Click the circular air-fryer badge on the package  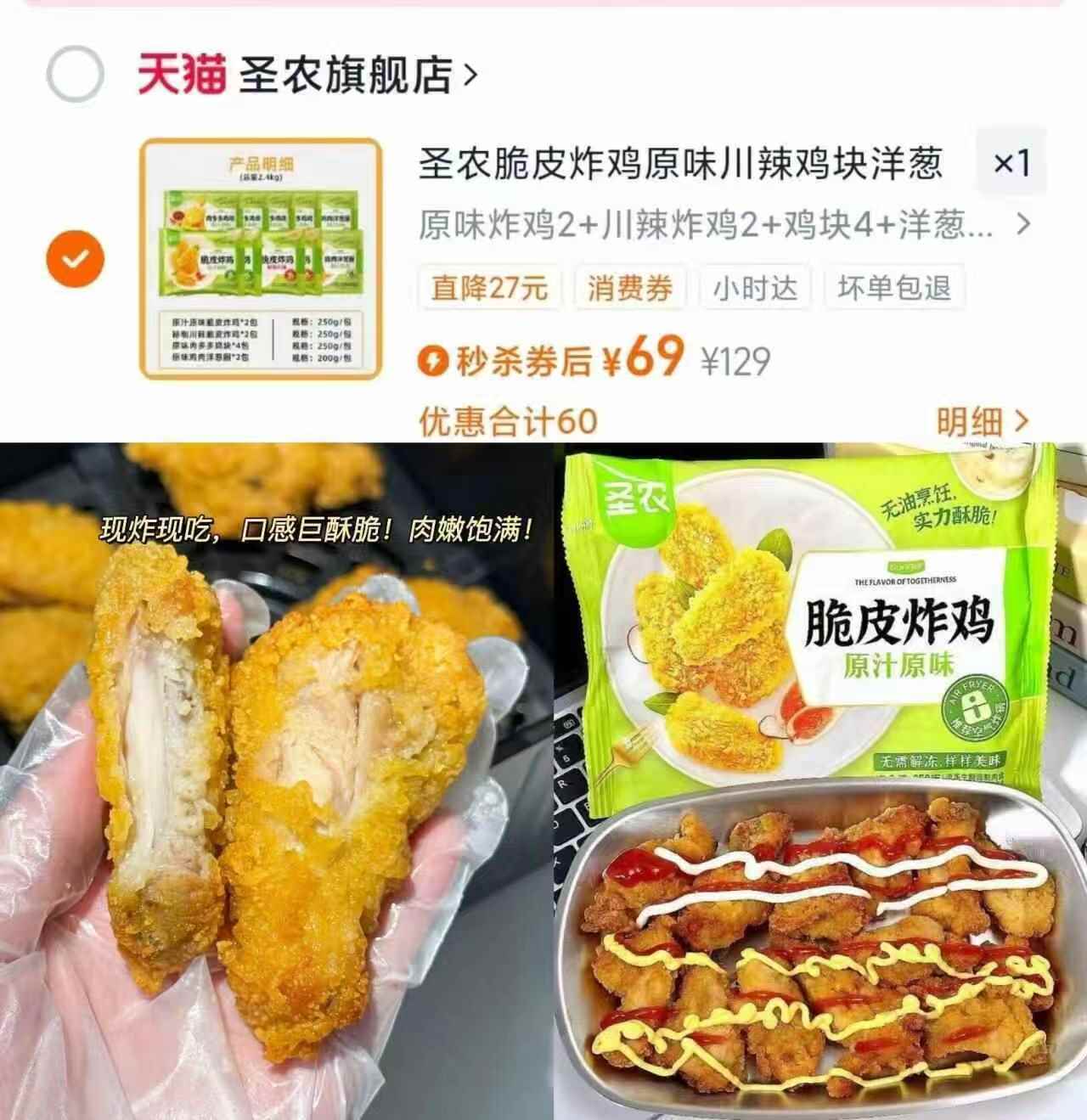(x=975, y=708)
